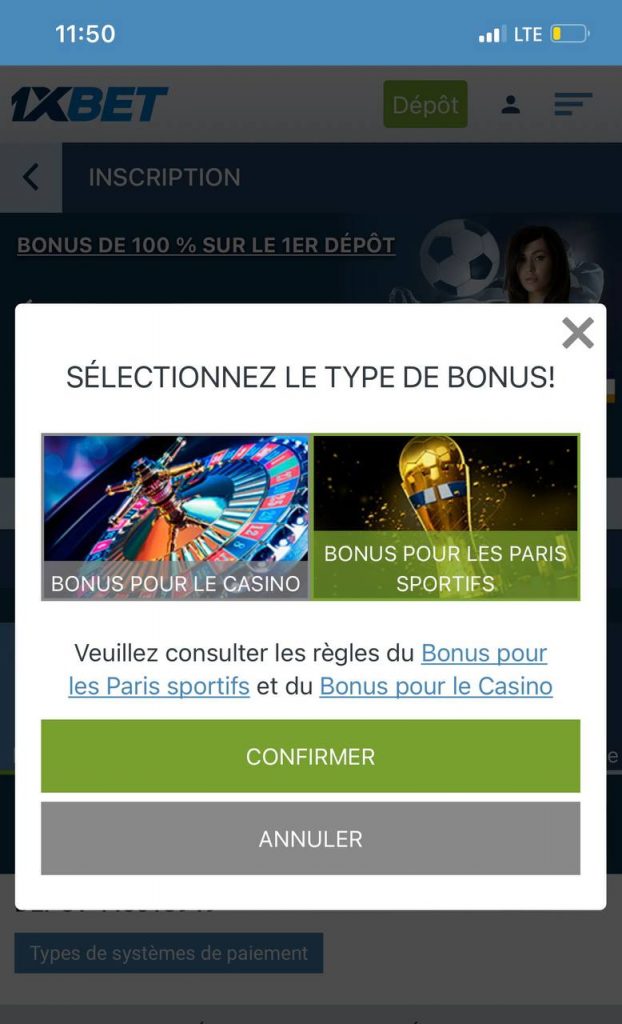Close the bonus type dialog
622x1024 pixels.
coord(578,333)
